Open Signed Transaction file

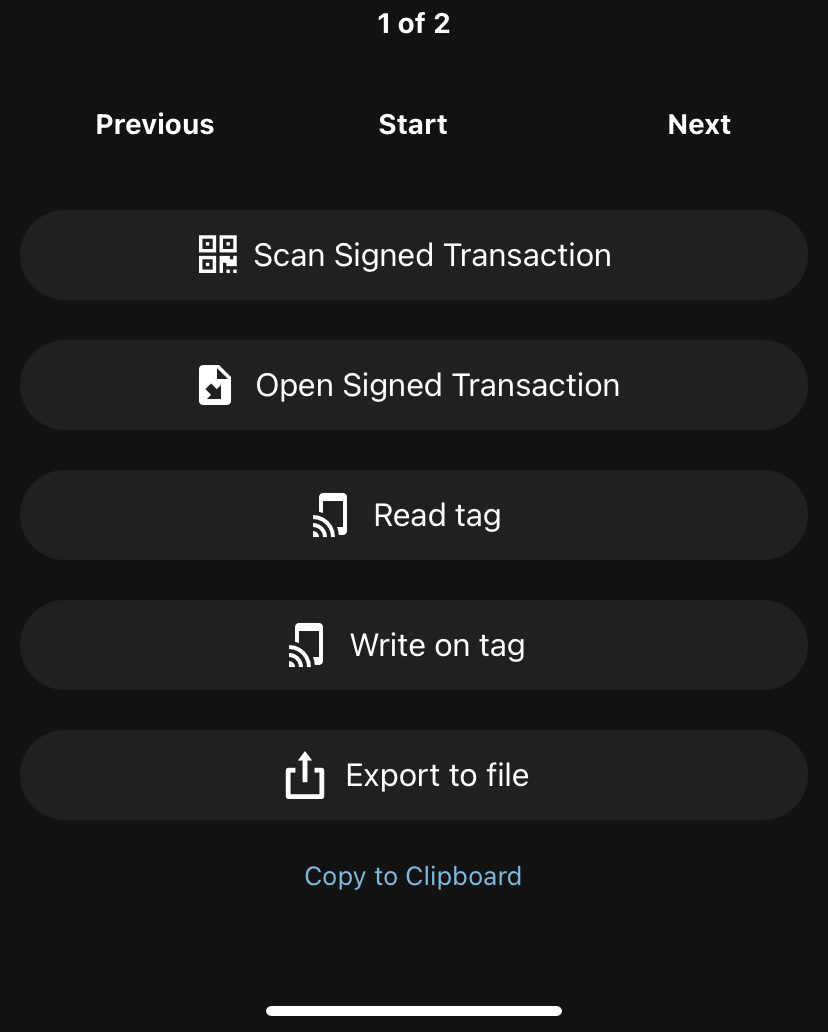(413, 385)
